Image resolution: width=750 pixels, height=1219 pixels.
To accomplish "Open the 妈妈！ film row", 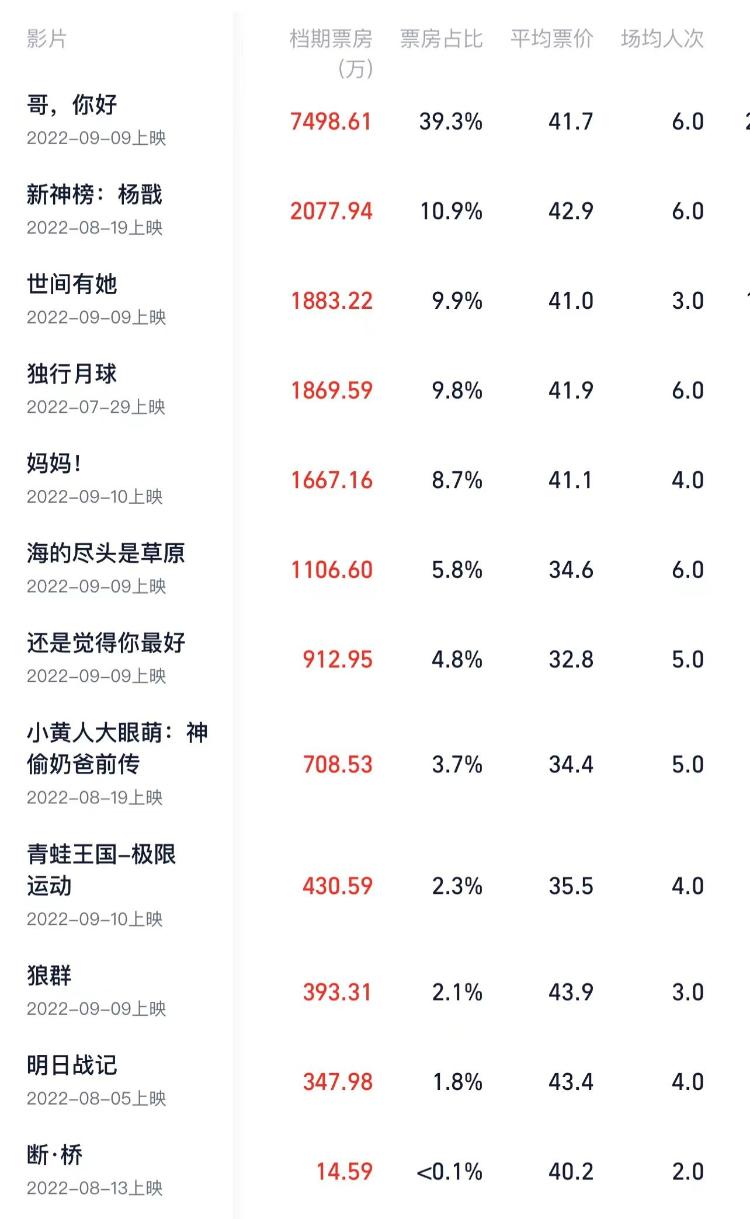I will pos(54,464).
